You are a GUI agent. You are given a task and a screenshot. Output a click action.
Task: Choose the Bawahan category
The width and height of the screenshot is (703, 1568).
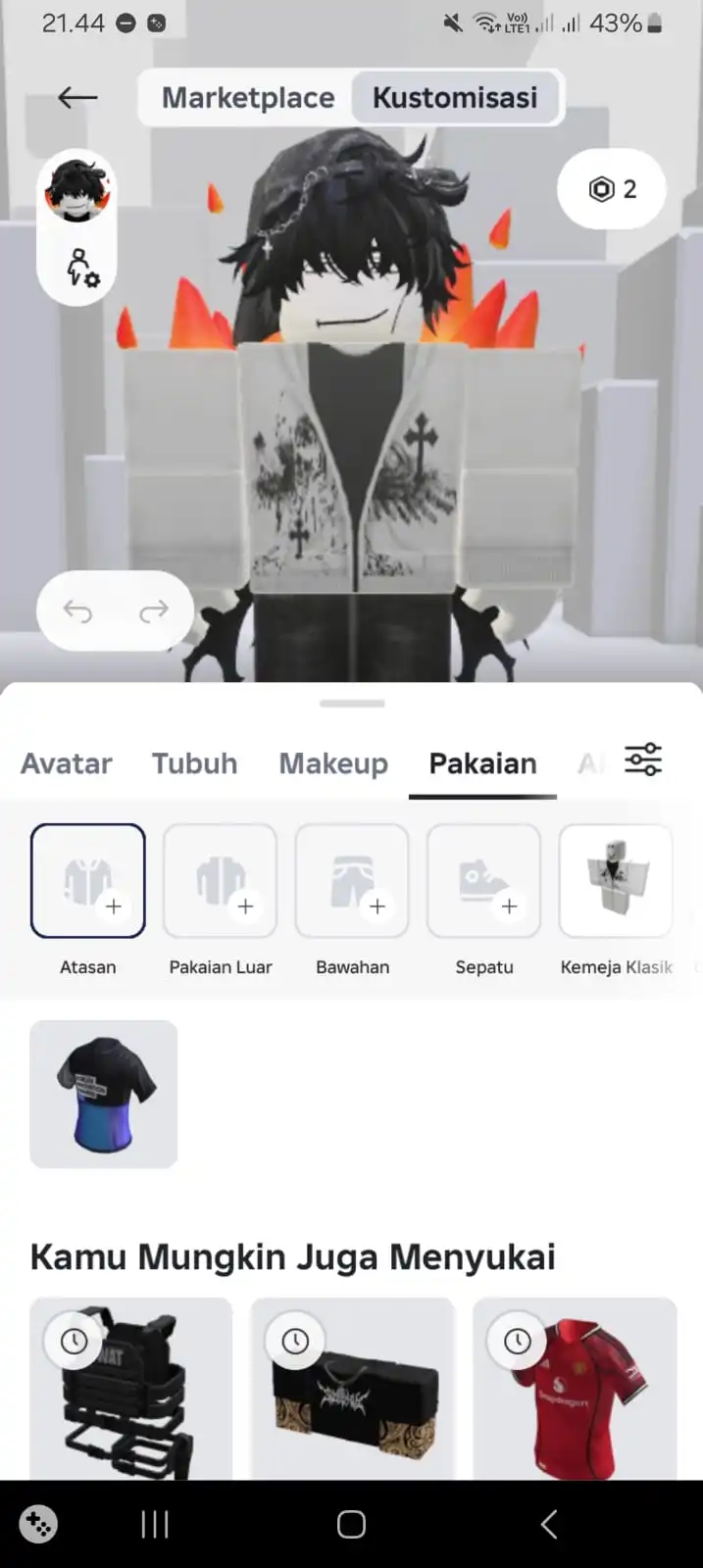click(352, 881)
